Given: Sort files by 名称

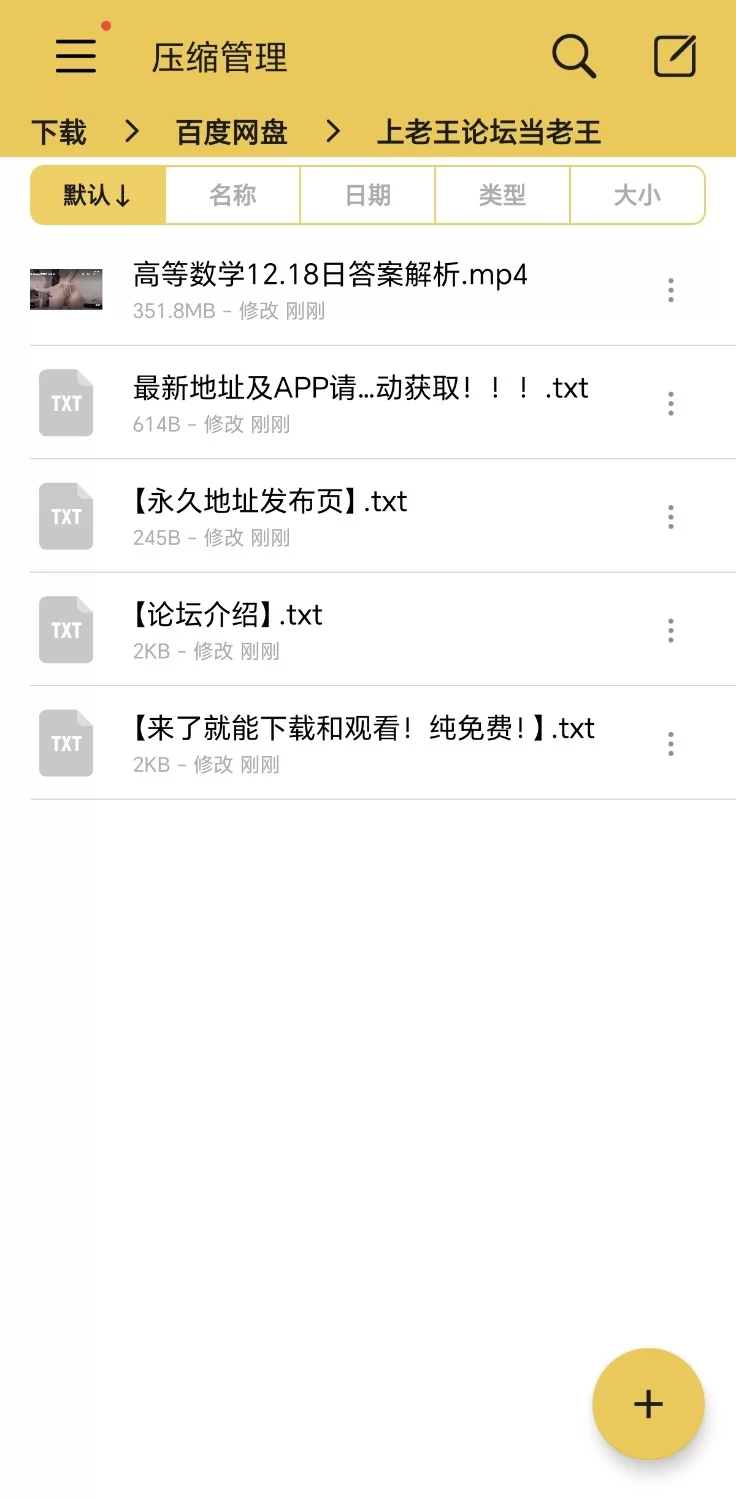Looking at the screenshot, I should (x=233, y=195).
